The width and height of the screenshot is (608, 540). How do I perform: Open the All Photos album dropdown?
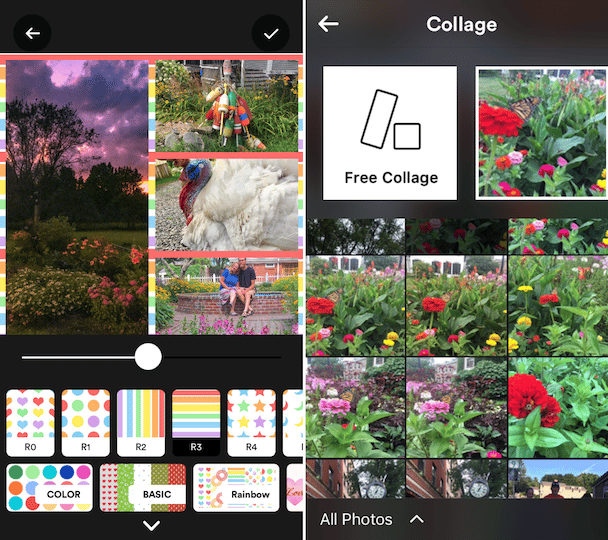pos(371,519)
